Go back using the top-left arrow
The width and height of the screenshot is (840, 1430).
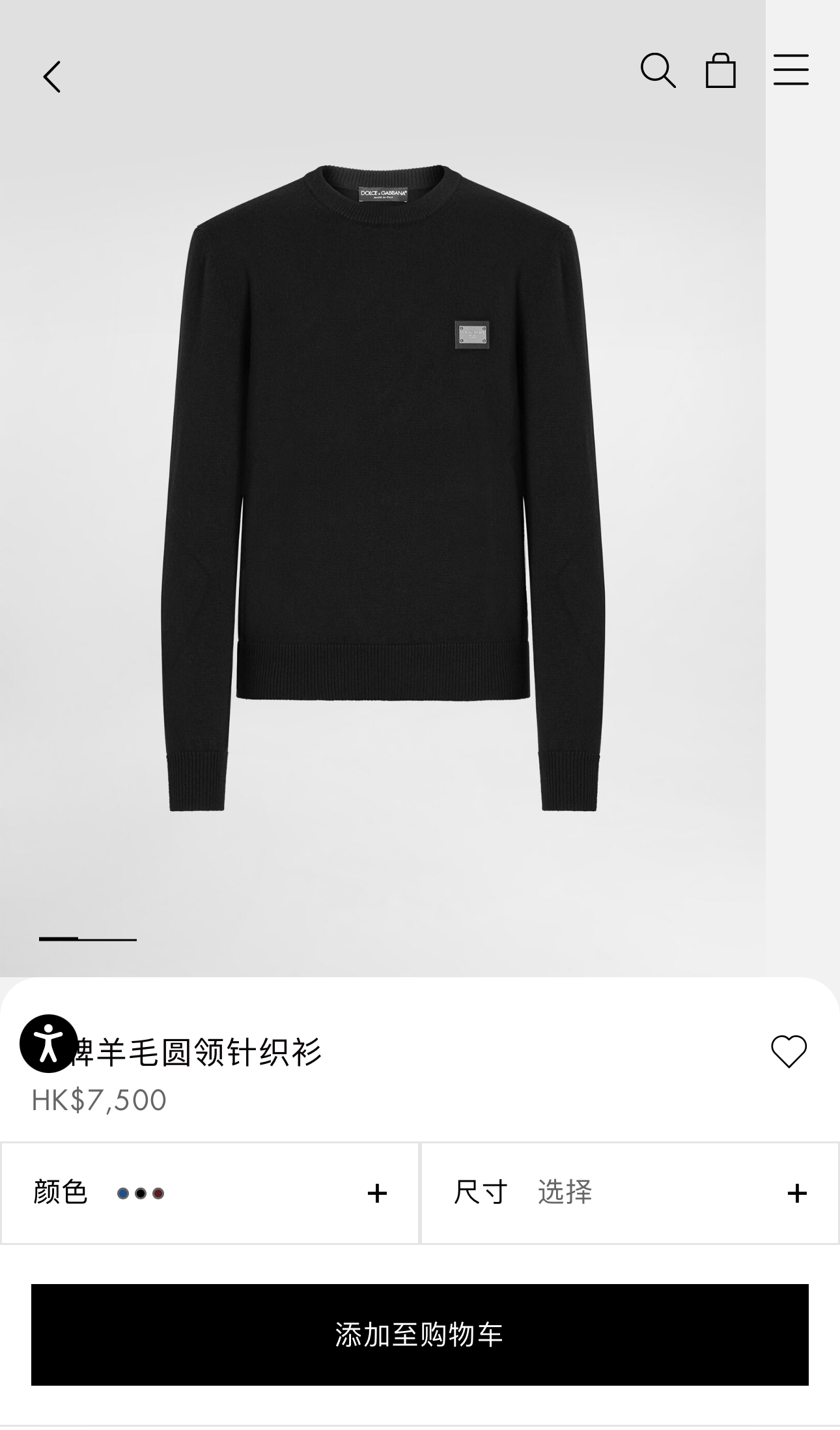point(52,77)
